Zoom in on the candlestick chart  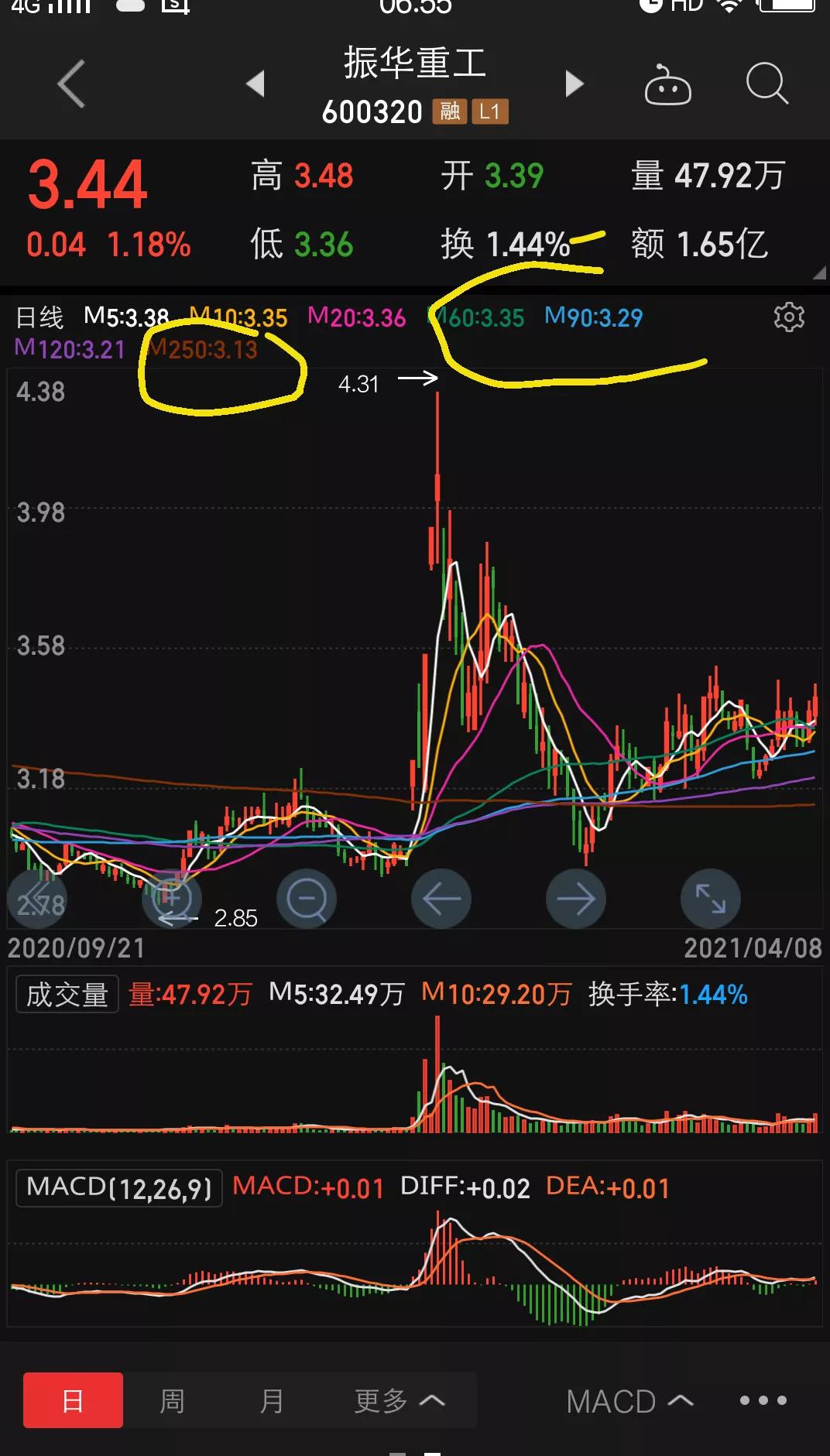pyautogui.click(x=172, y=898)
